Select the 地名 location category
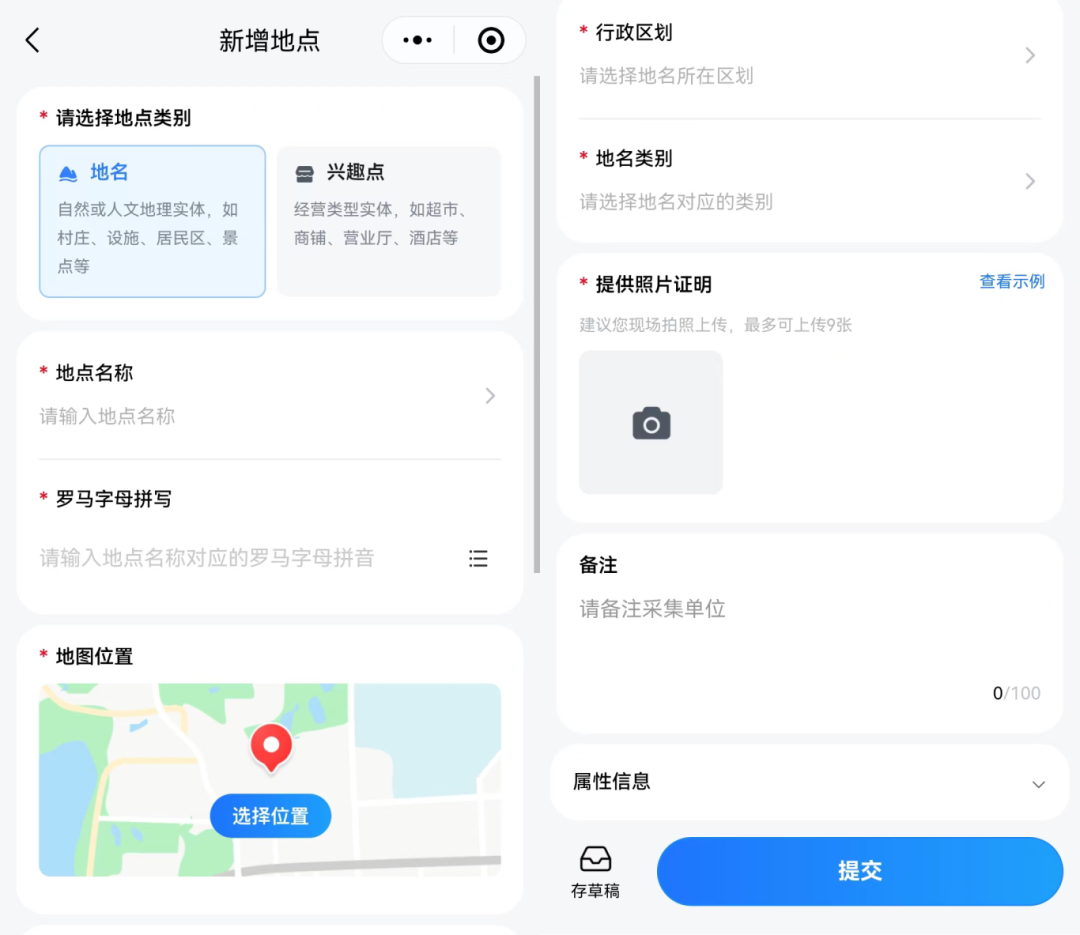The image size is (1080, 935). point(152,221)
